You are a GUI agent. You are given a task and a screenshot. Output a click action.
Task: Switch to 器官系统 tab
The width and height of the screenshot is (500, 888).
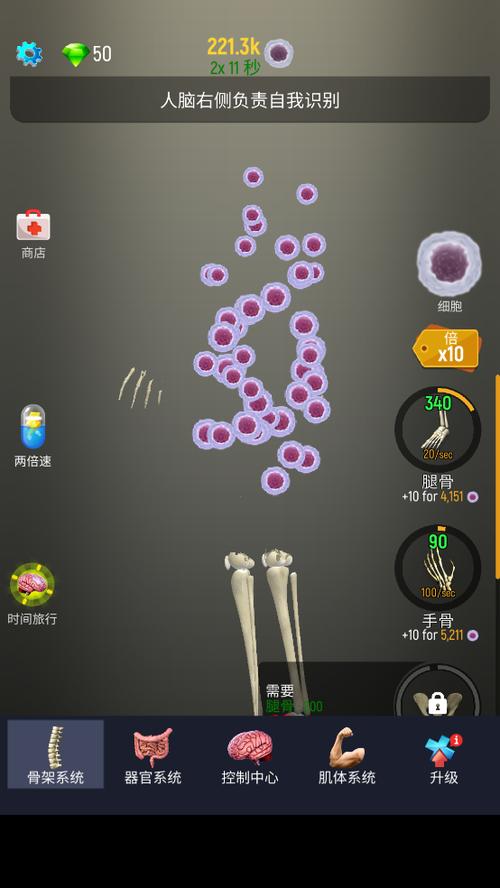(153, 754)
